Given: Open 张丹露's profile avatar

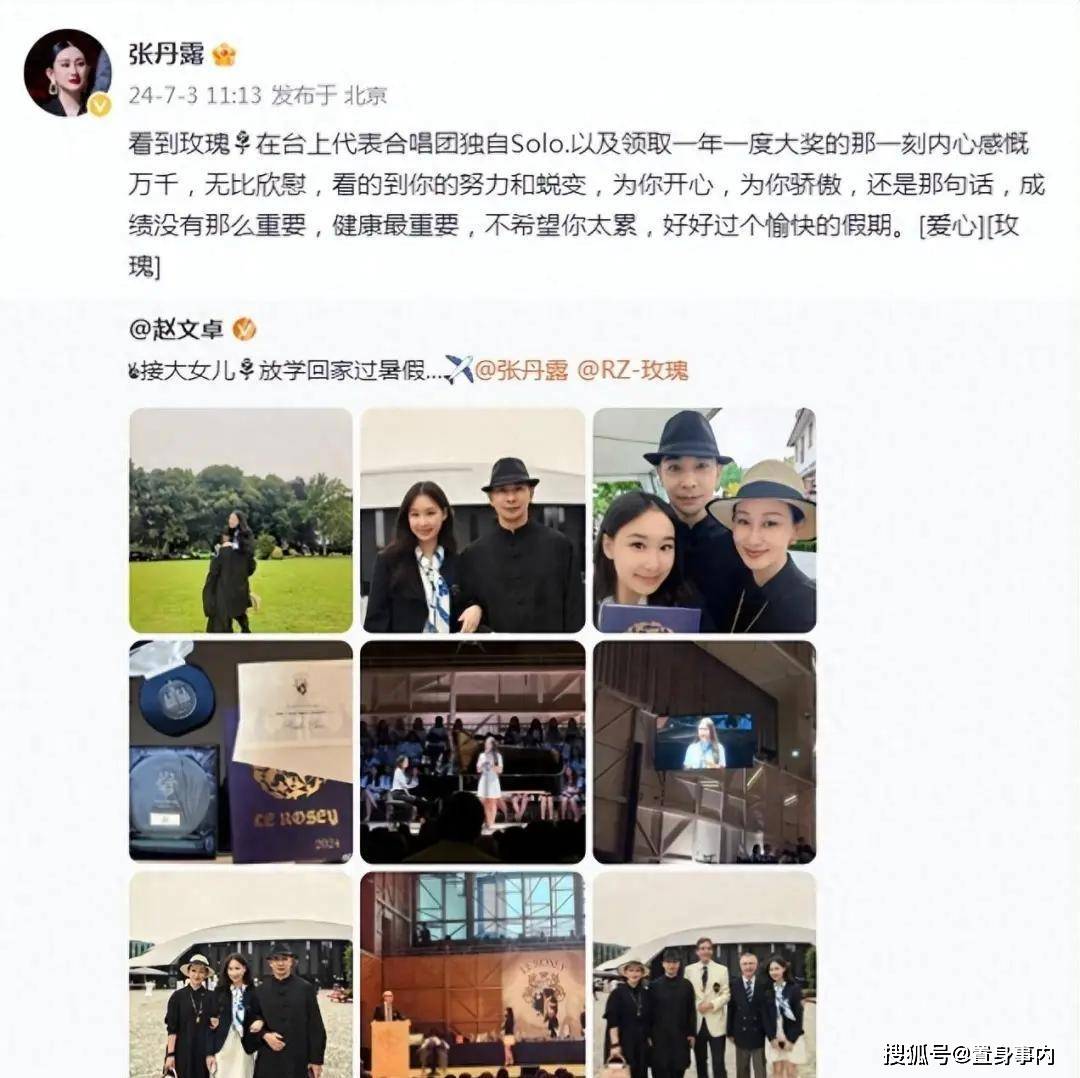Looking at the screenshot, I should (67, 72).
